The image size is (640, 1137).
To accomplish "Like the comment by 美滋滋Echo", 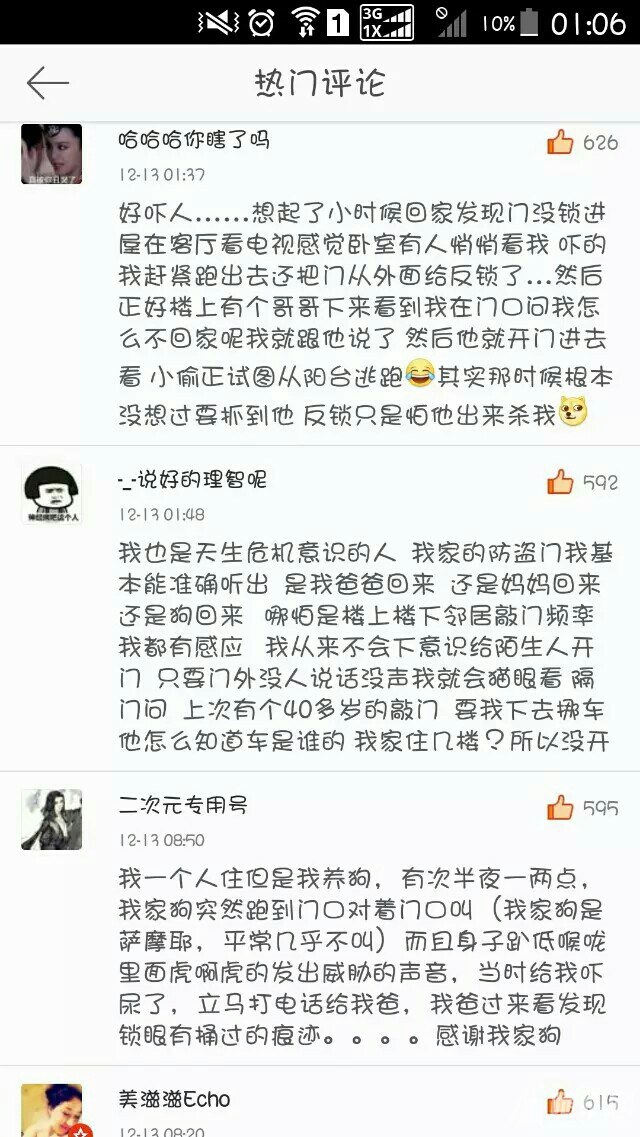I will click(560, 1103).
